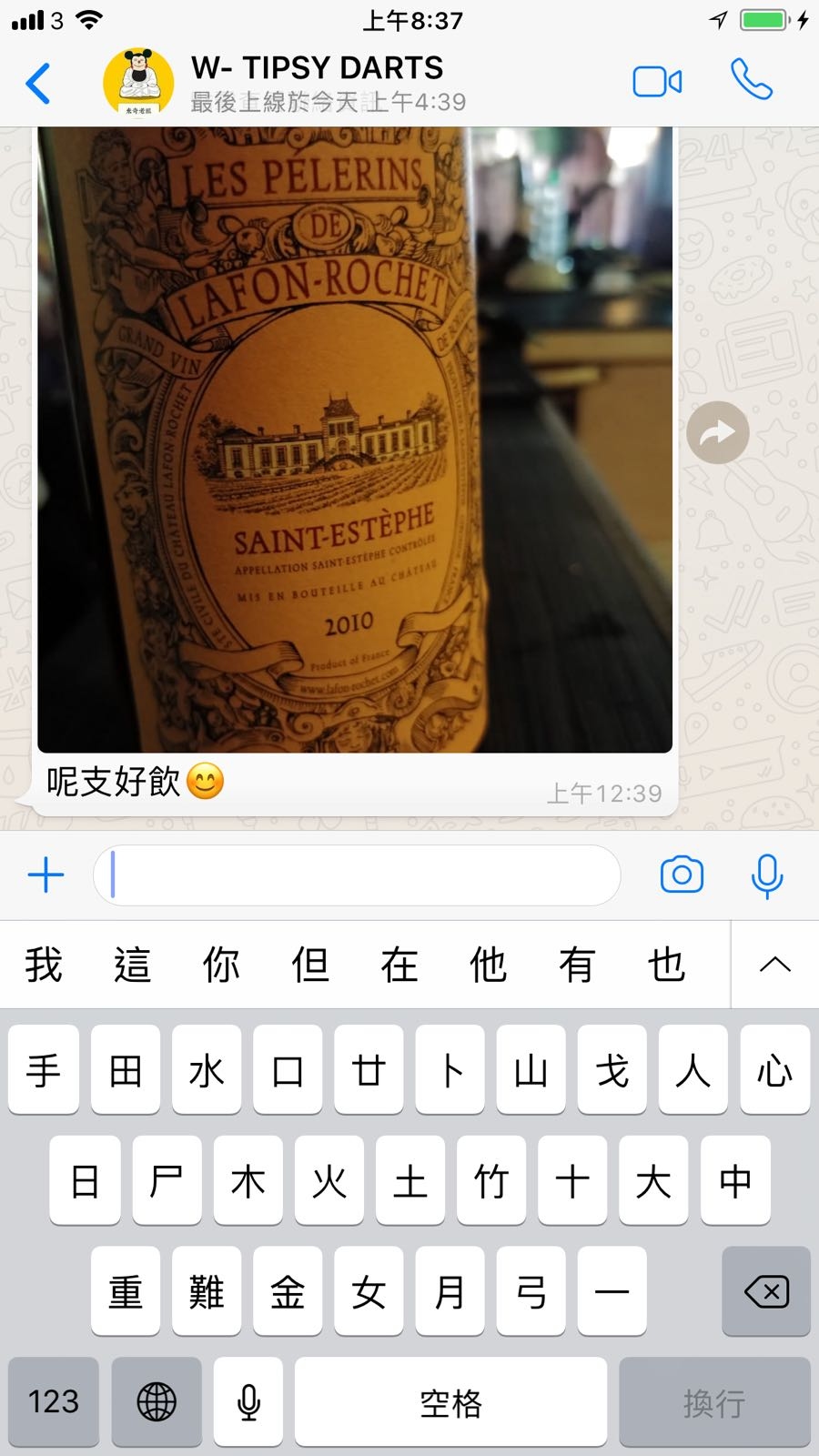The height and width of the screenshot is (1456, 819).
Task: Start a video call with W- TIPSY DARTS
Action: tap(657, 82)
